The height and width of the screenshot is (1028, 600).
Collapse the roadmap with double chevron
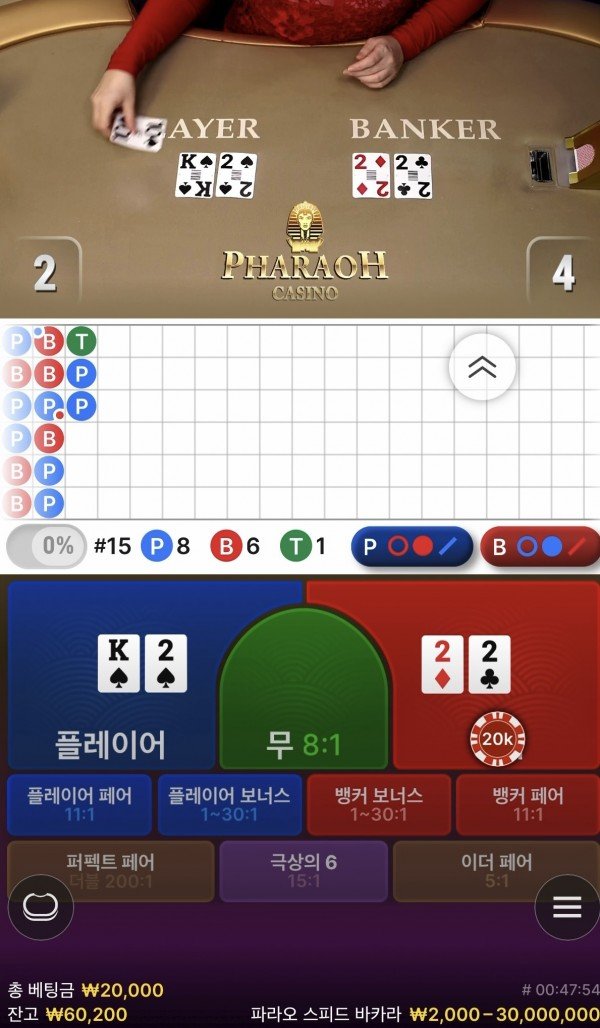(x=482, y=367)
